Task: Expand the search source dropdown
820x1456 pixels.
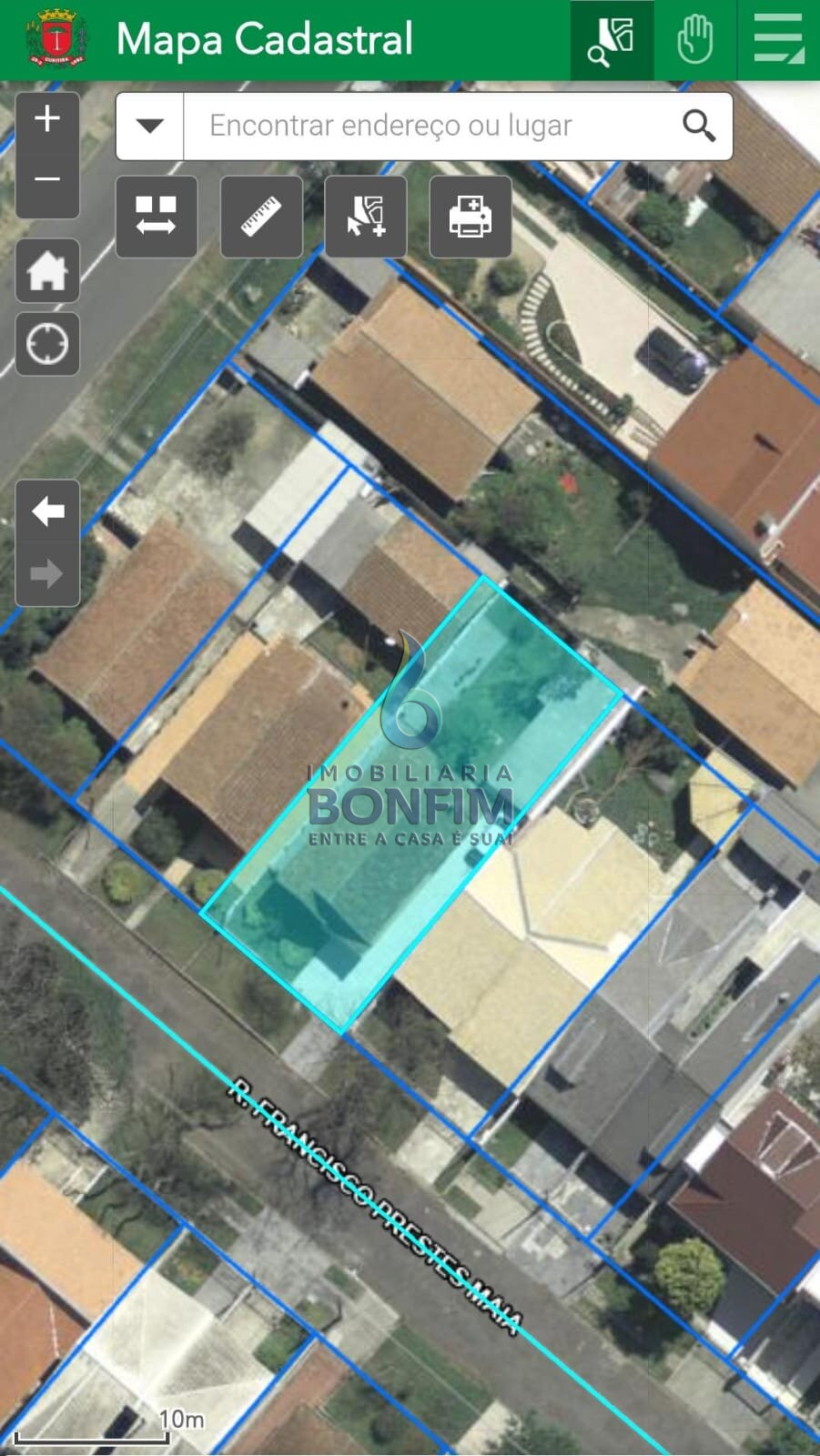Action: click(x=150, y=126)
